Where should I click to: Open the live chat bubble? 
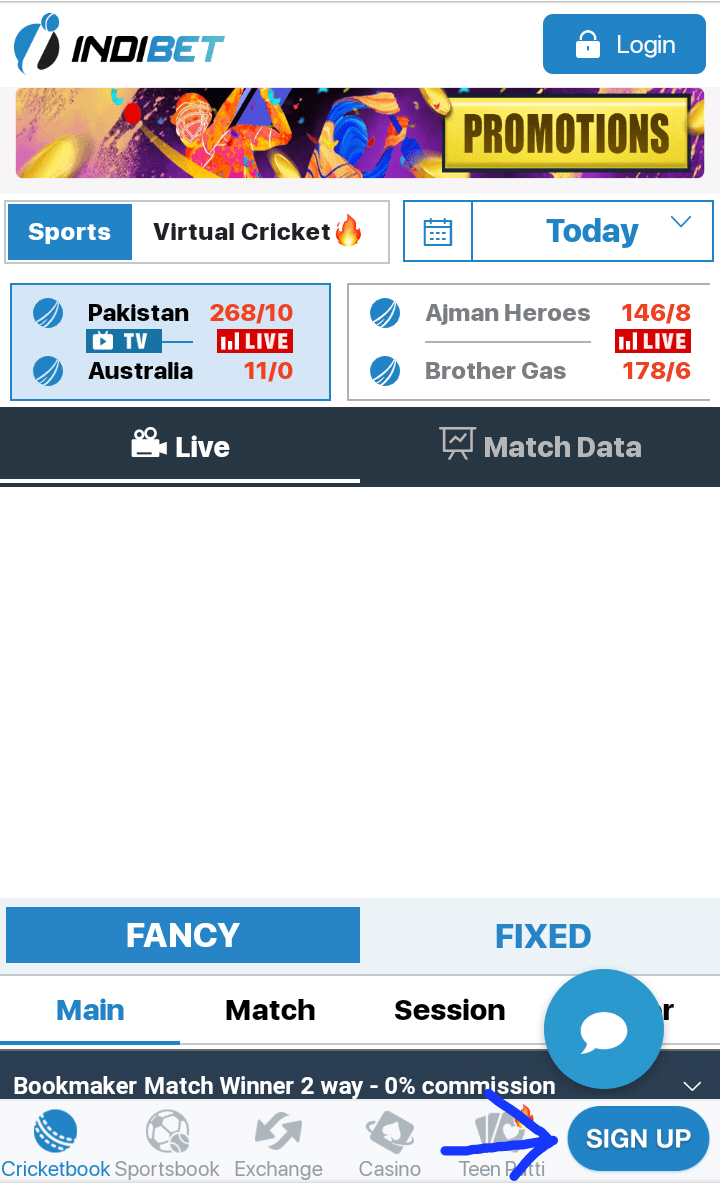click(x=603, y=1030)
